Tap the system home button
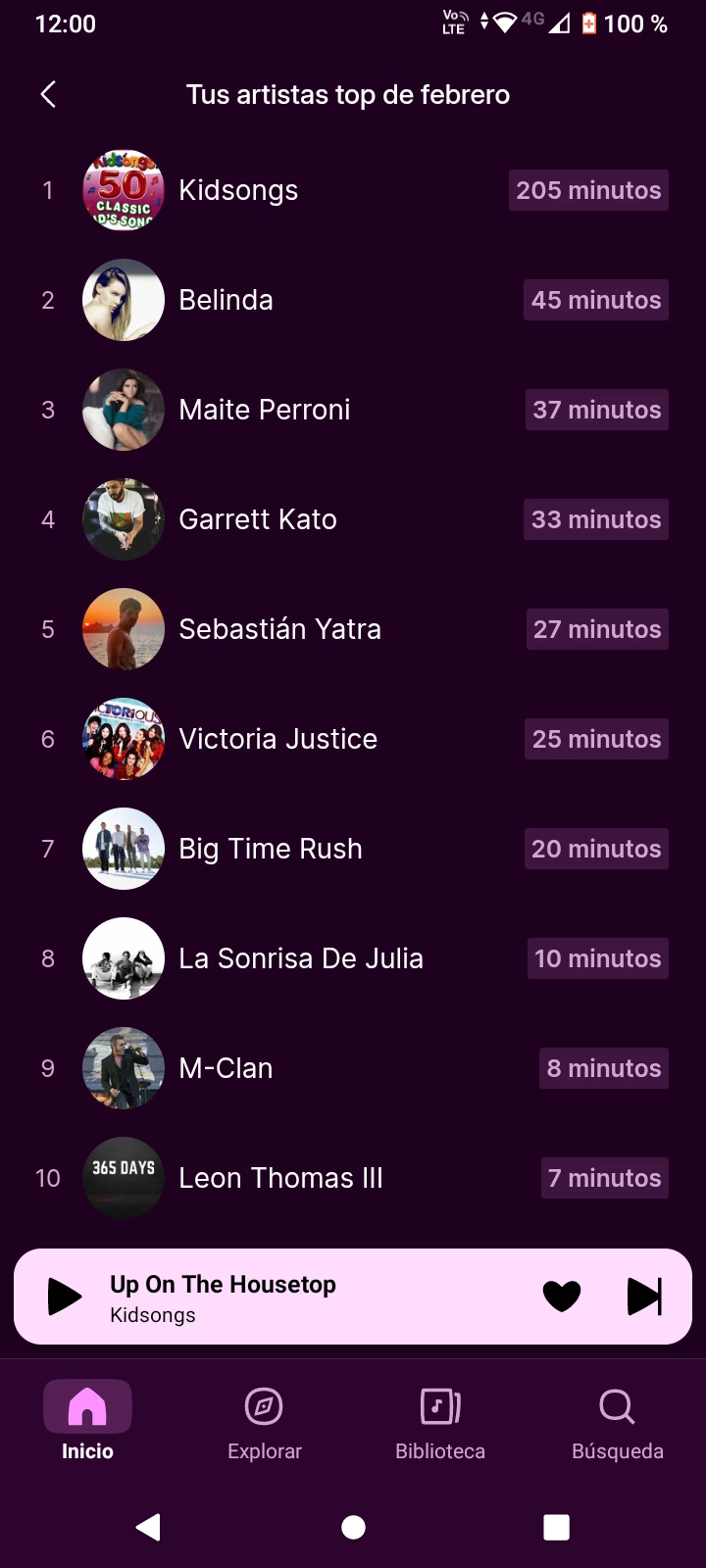The width and height of the screenshot is (706, 1568). click(353, 1527)
